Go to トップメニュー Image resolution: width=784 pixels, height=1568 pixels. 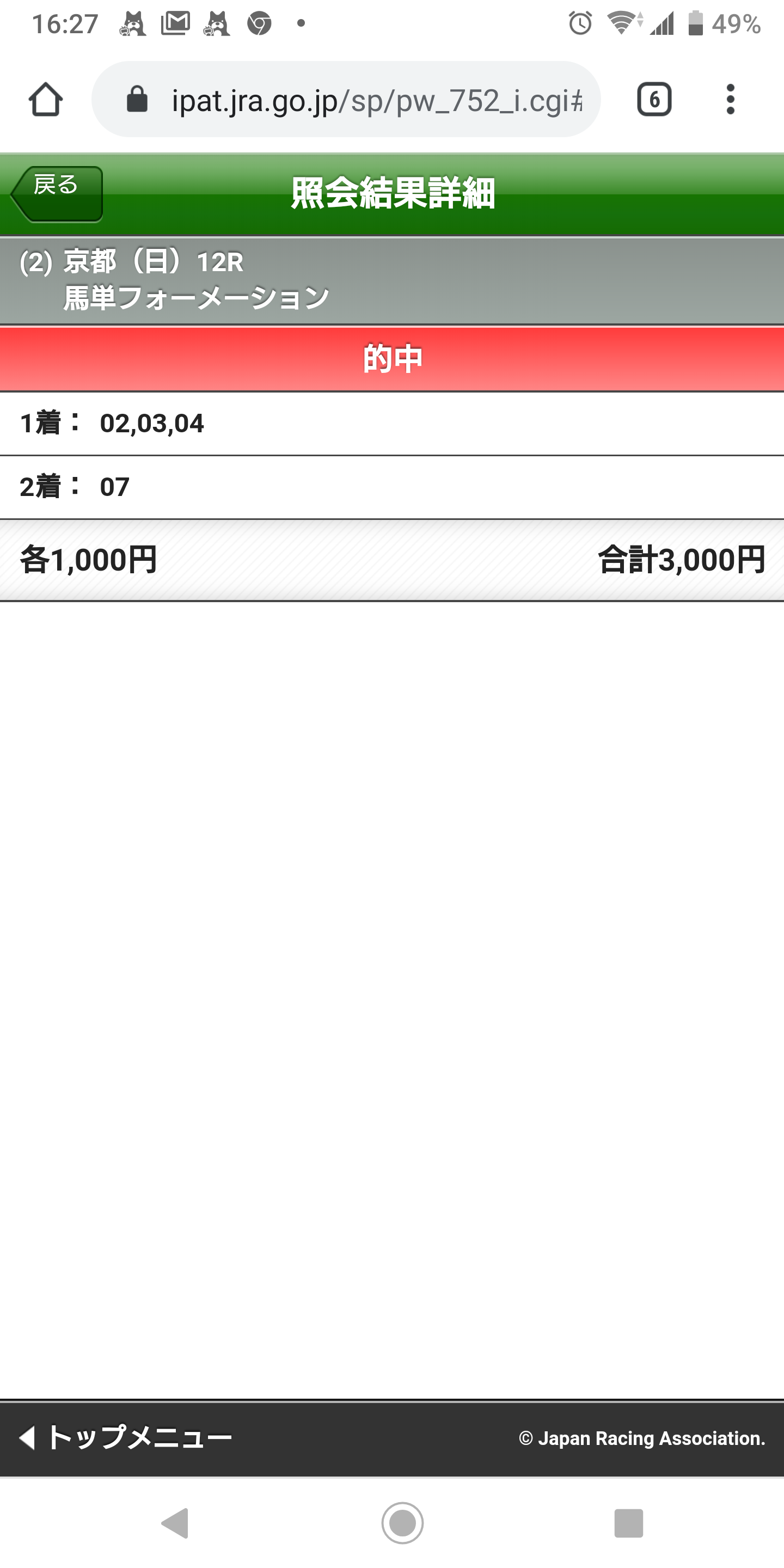click(125, 1438)
